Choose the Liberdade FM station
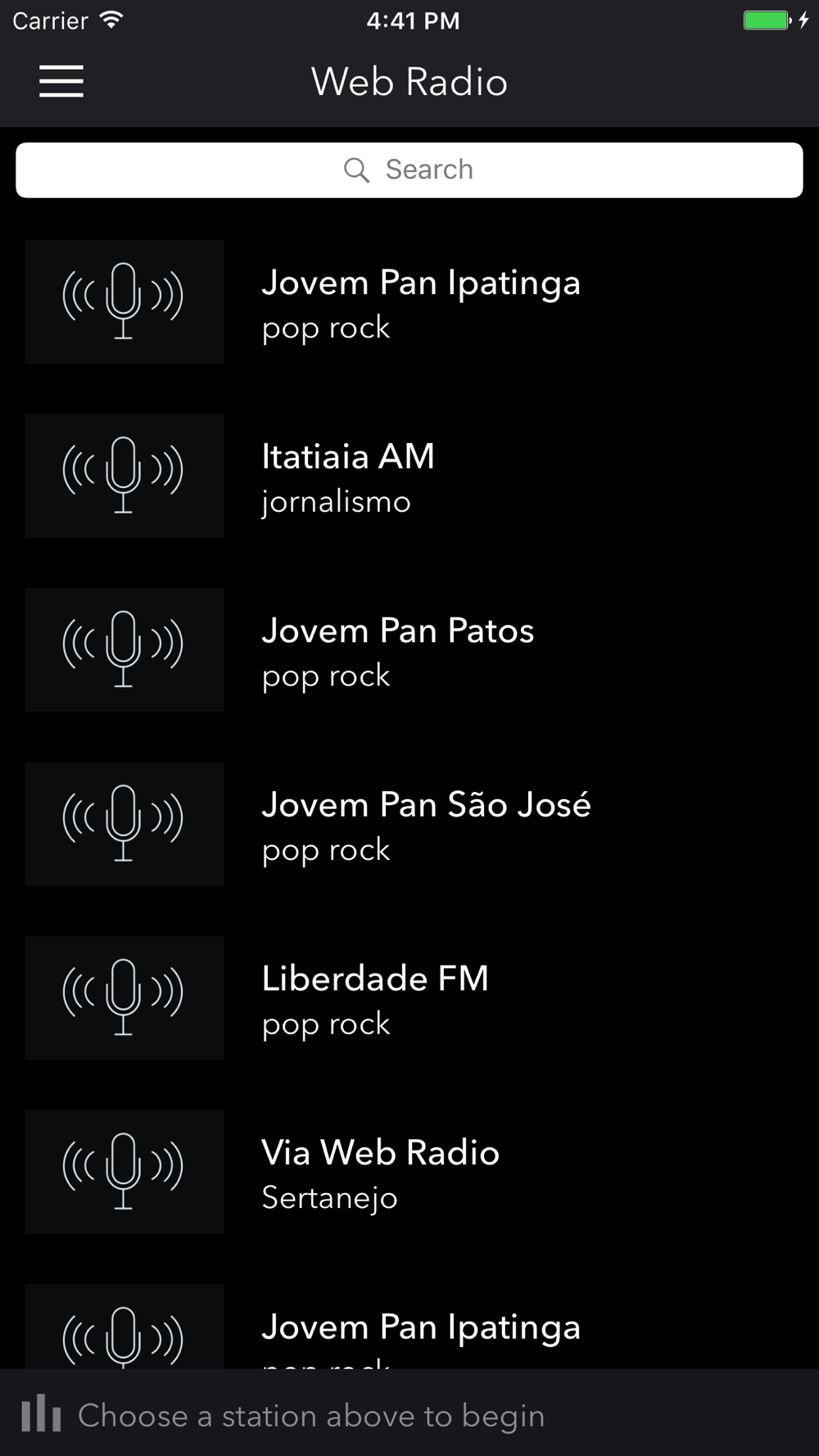 pyautogui.click(x=409, y=997)
